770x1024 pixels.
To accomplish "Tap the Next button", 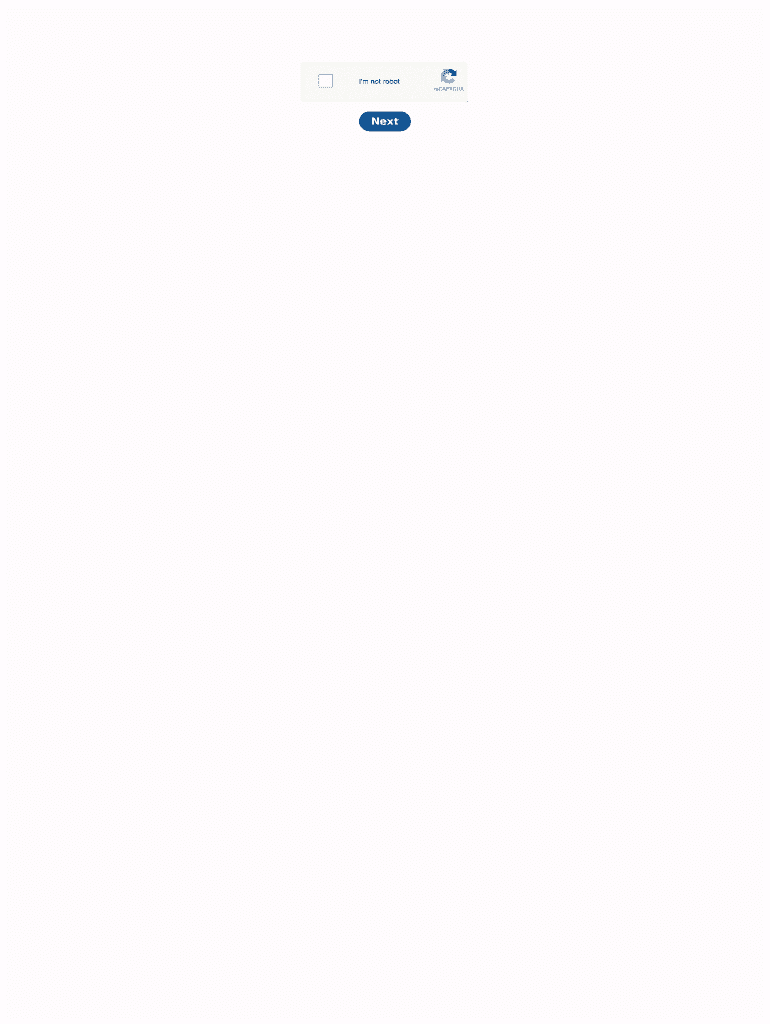I will [385, 121].
